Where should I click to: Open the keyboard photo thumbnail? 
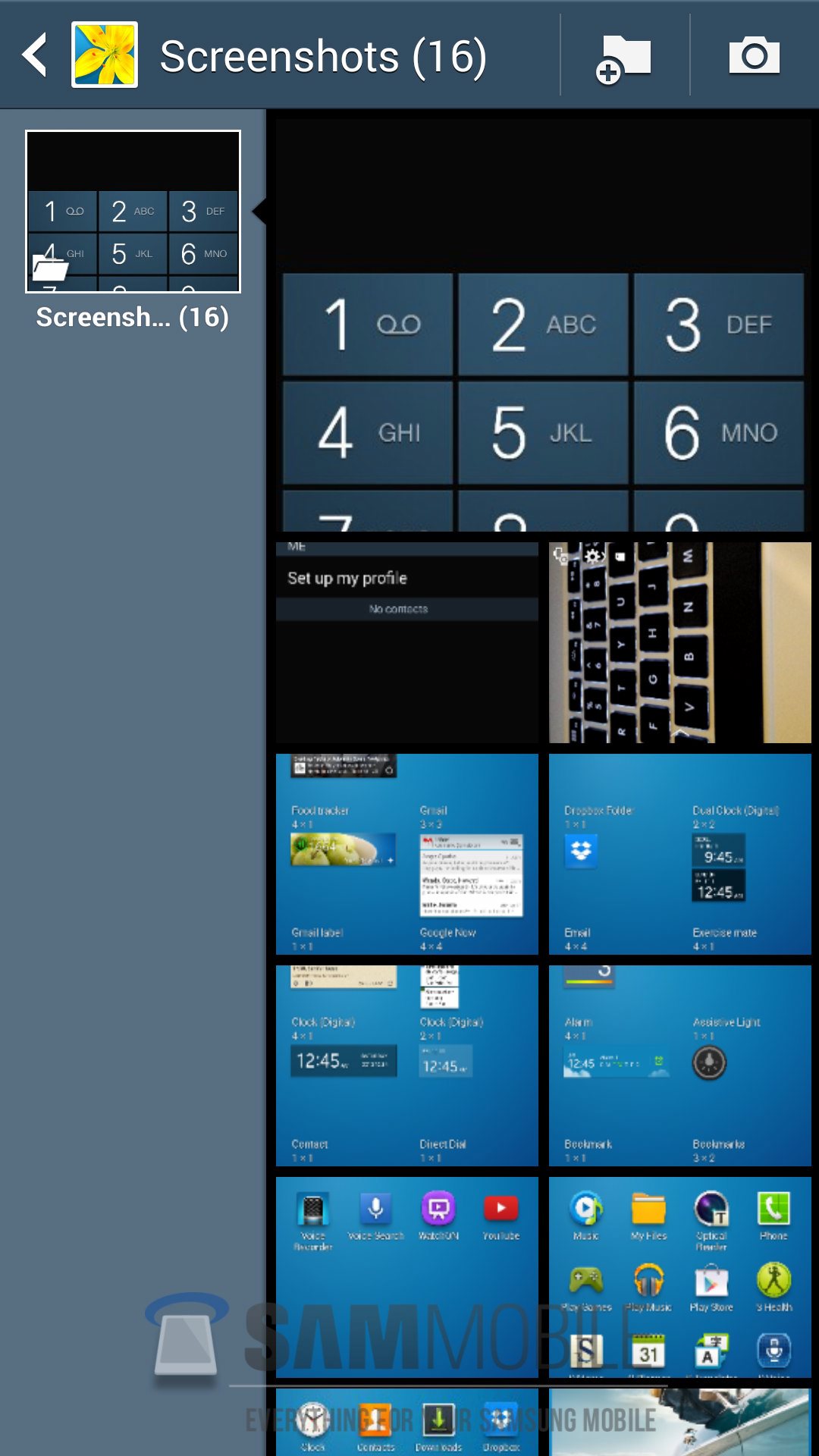(679, 642)
